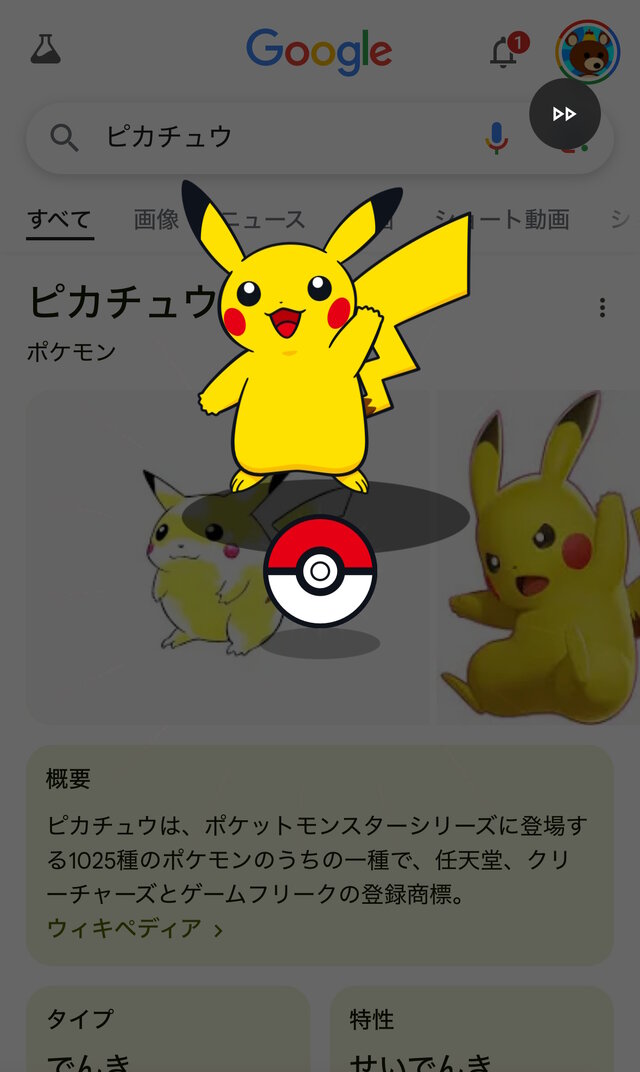This screenshot has height=1072, width=640.
Task: Skip the animation with the fast-forward button
Action: pyautogui.click(x=565, y=114)
